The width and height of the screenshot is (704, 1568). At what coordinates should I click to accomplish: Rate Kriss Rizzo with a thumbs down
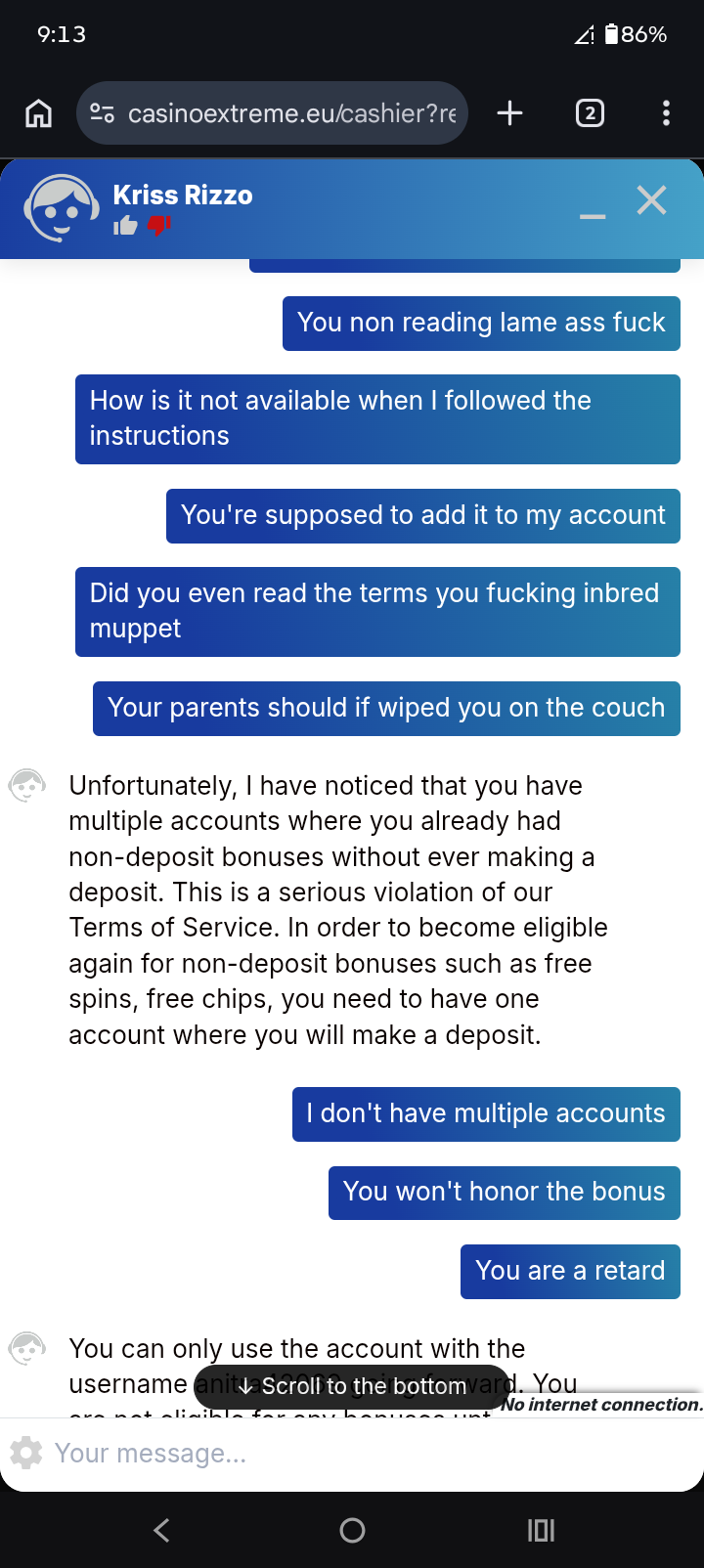tap(158, 226)
